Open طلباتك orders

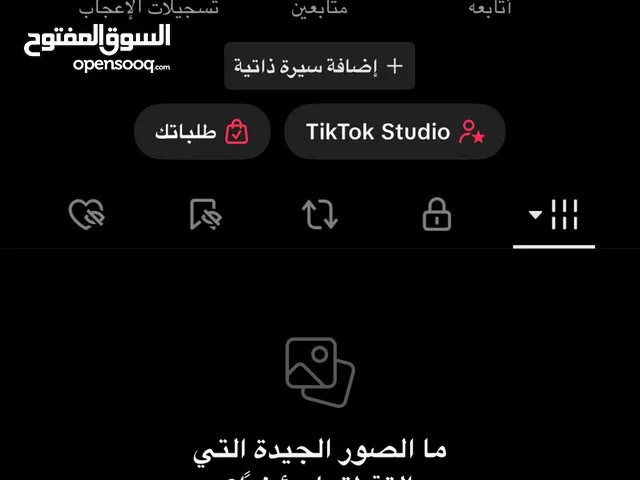click(x=201, y=132)
